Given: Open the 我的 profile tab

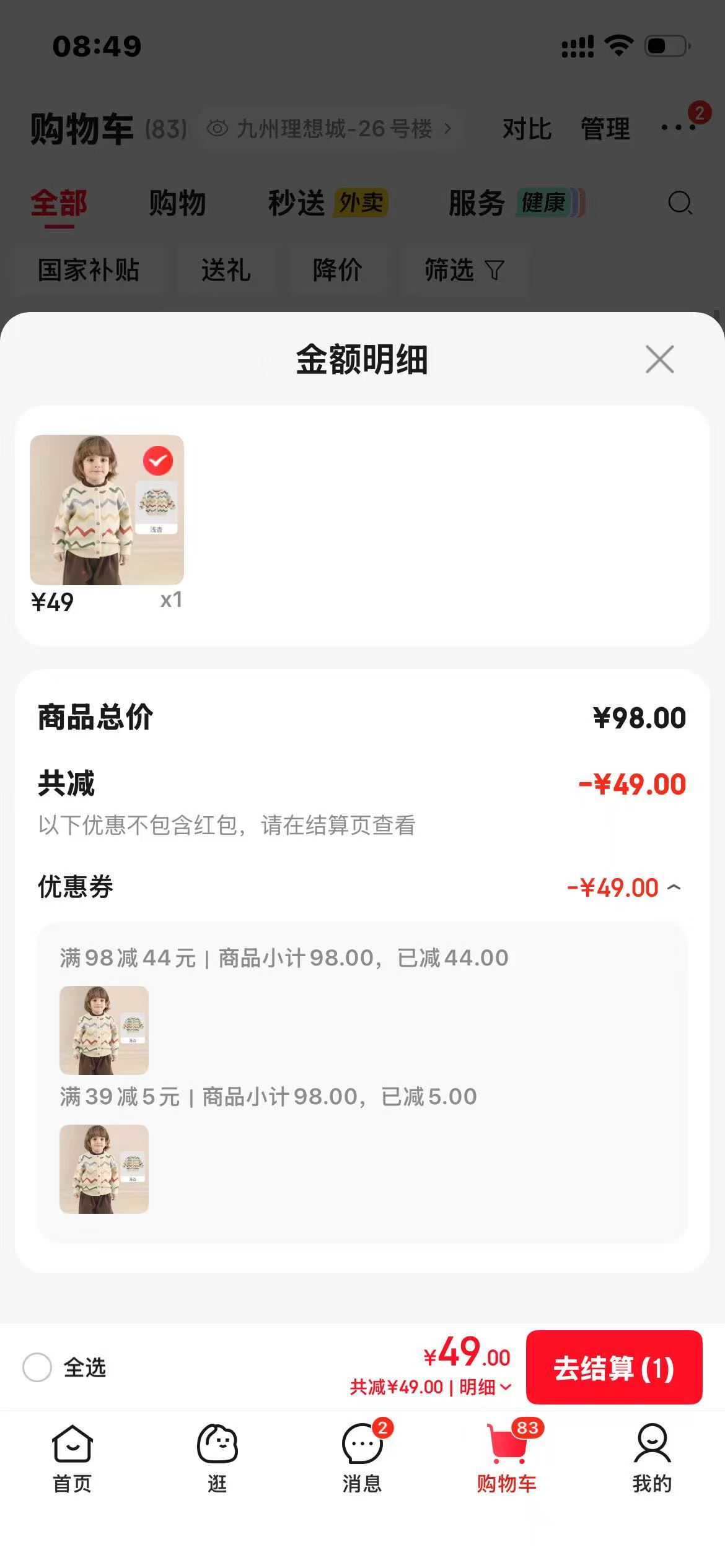Looking at the screenshot, I should point(652,1458).
